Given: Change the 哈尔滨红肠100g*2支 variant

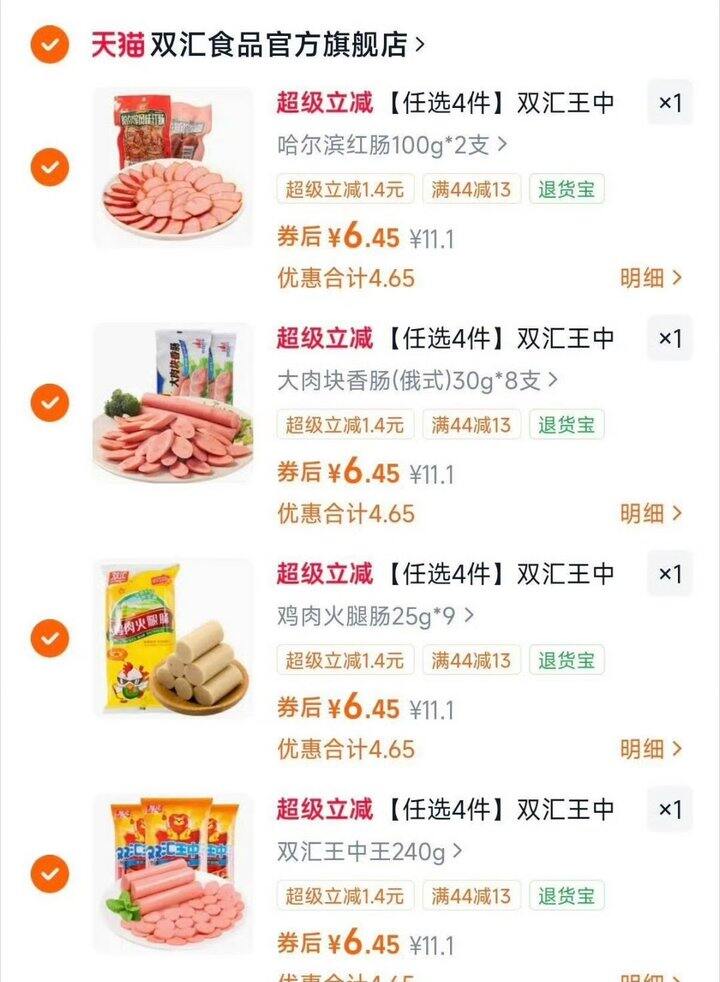Looking at the screenshot, I should [x=392, y=145].
